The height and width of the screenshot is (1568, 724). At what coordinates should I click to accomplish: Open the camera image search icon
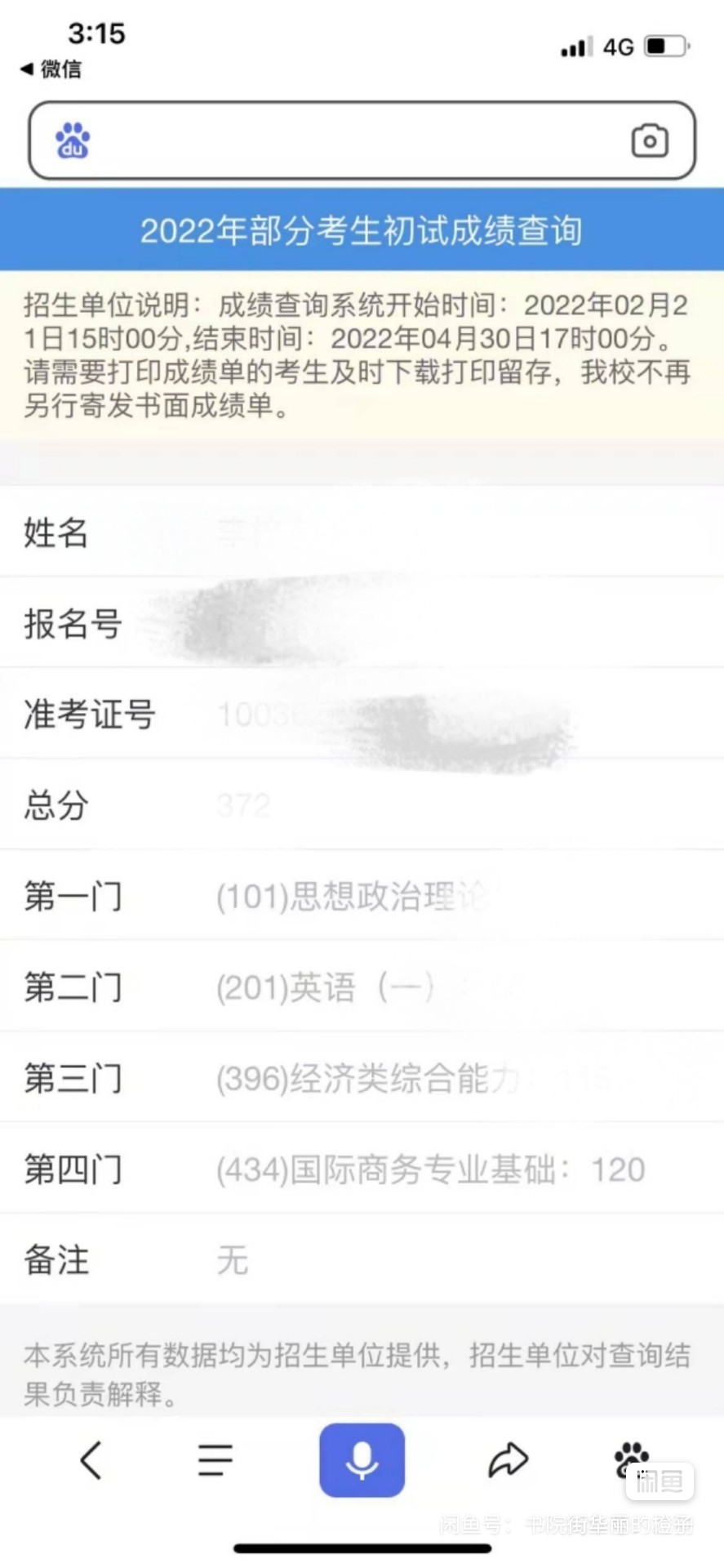(x=650, y=141)
